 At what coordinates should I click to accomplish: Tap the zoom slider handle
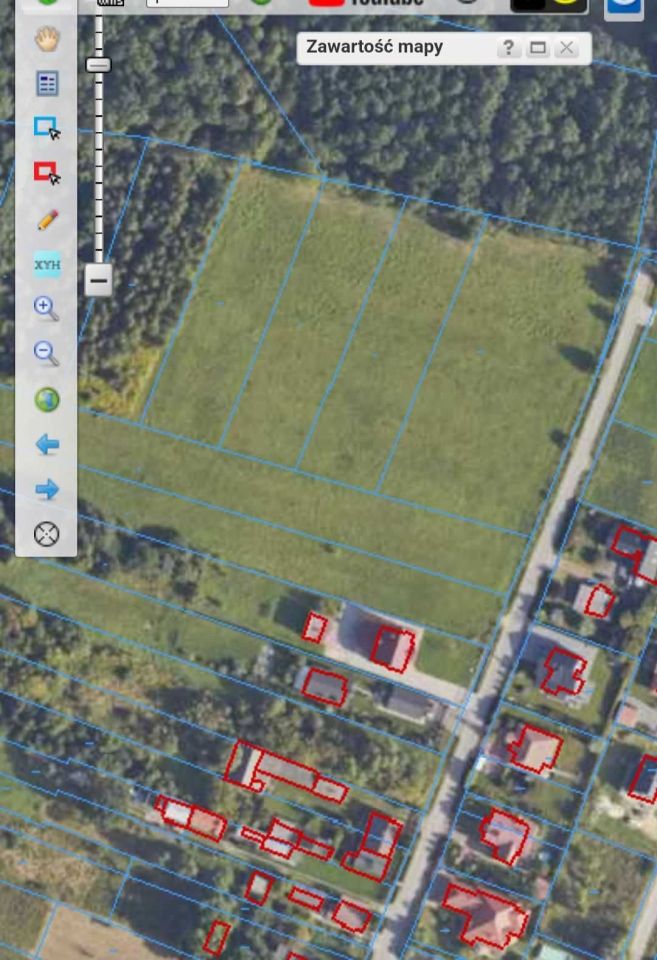click(98, 65)
